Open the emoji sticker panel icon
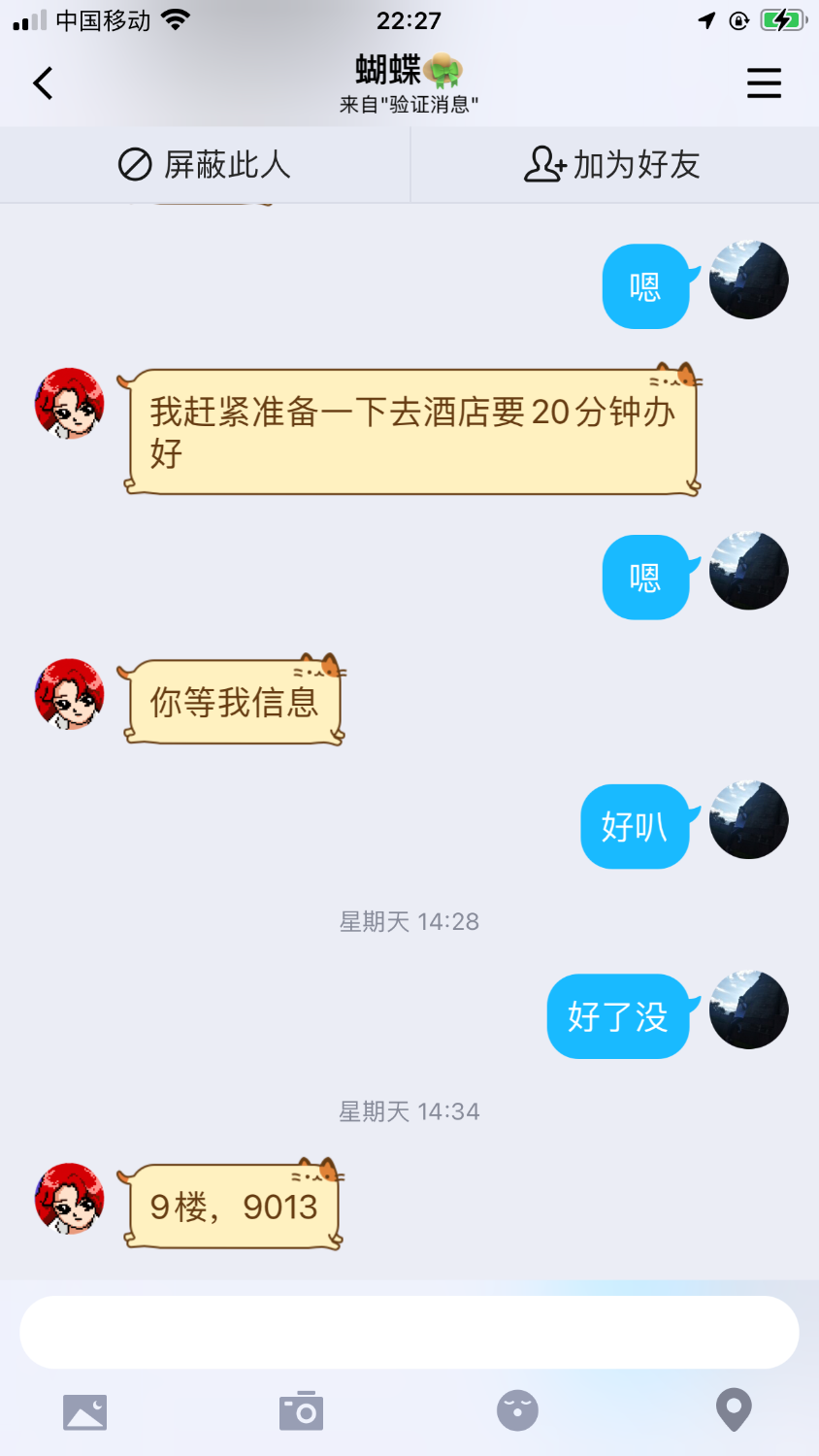819x1456 pixels. pyautogui.click(x=517, y=1410)
